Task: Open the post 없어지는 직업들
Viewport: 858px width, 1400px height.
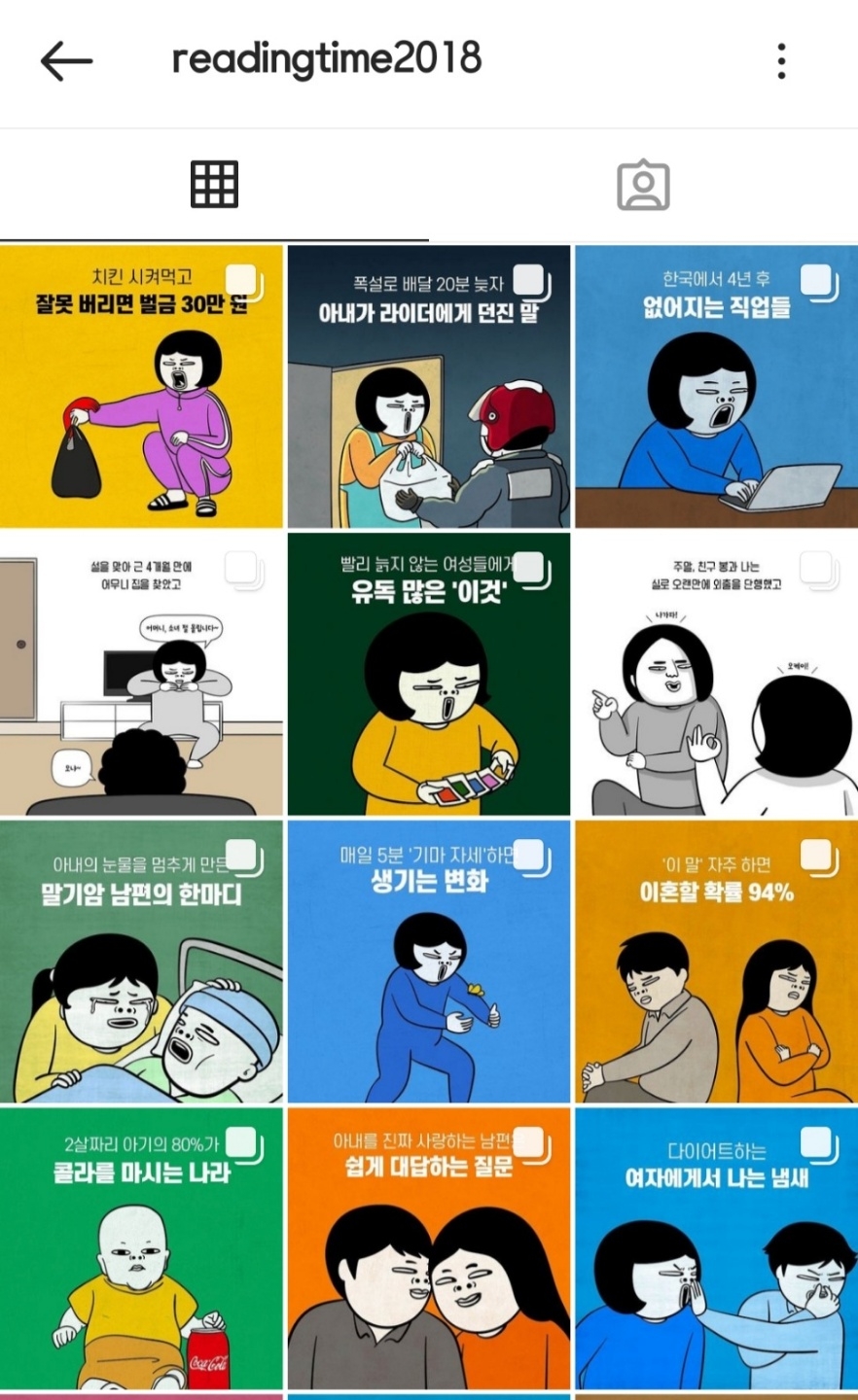Action: click(x=716, y=387)
